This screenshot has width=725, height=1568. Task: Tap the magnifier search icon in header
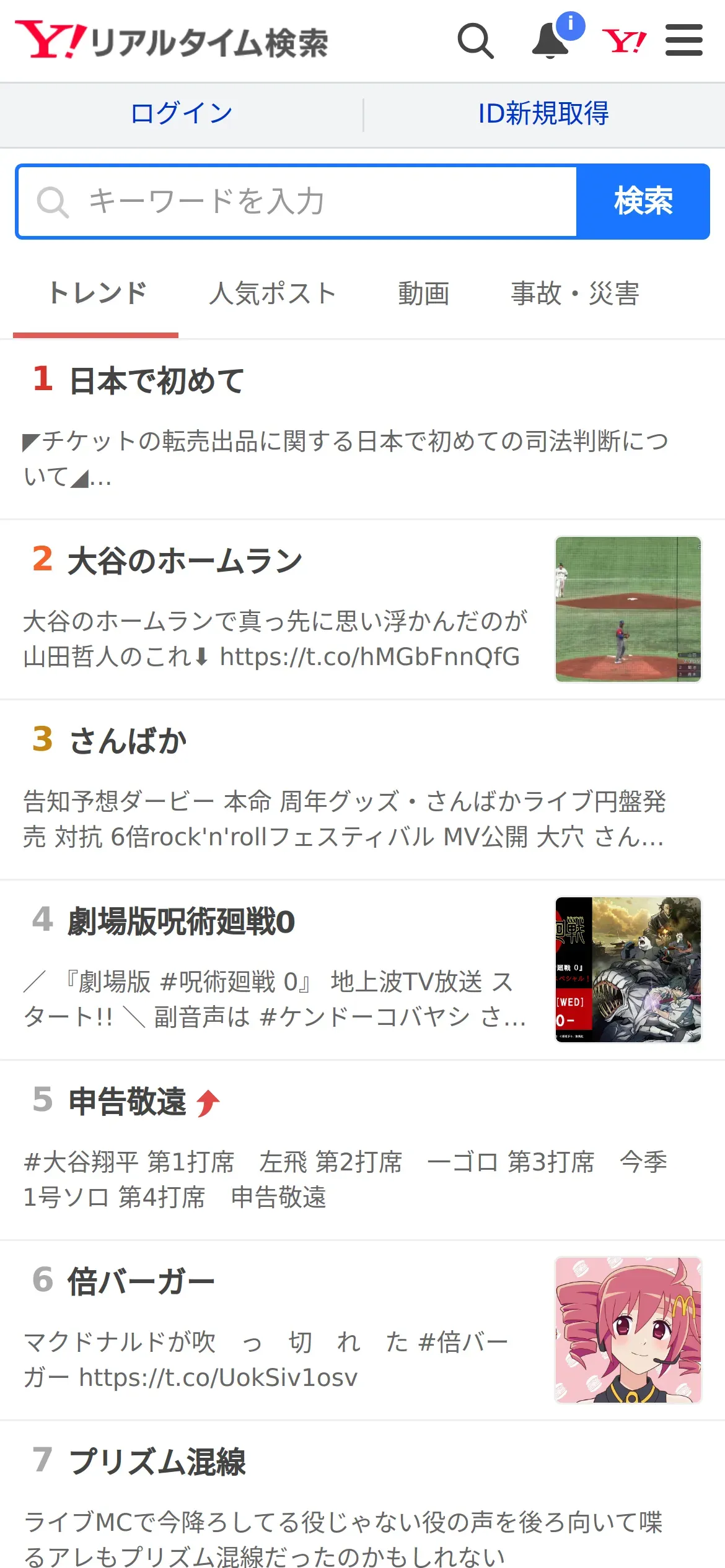475,41
